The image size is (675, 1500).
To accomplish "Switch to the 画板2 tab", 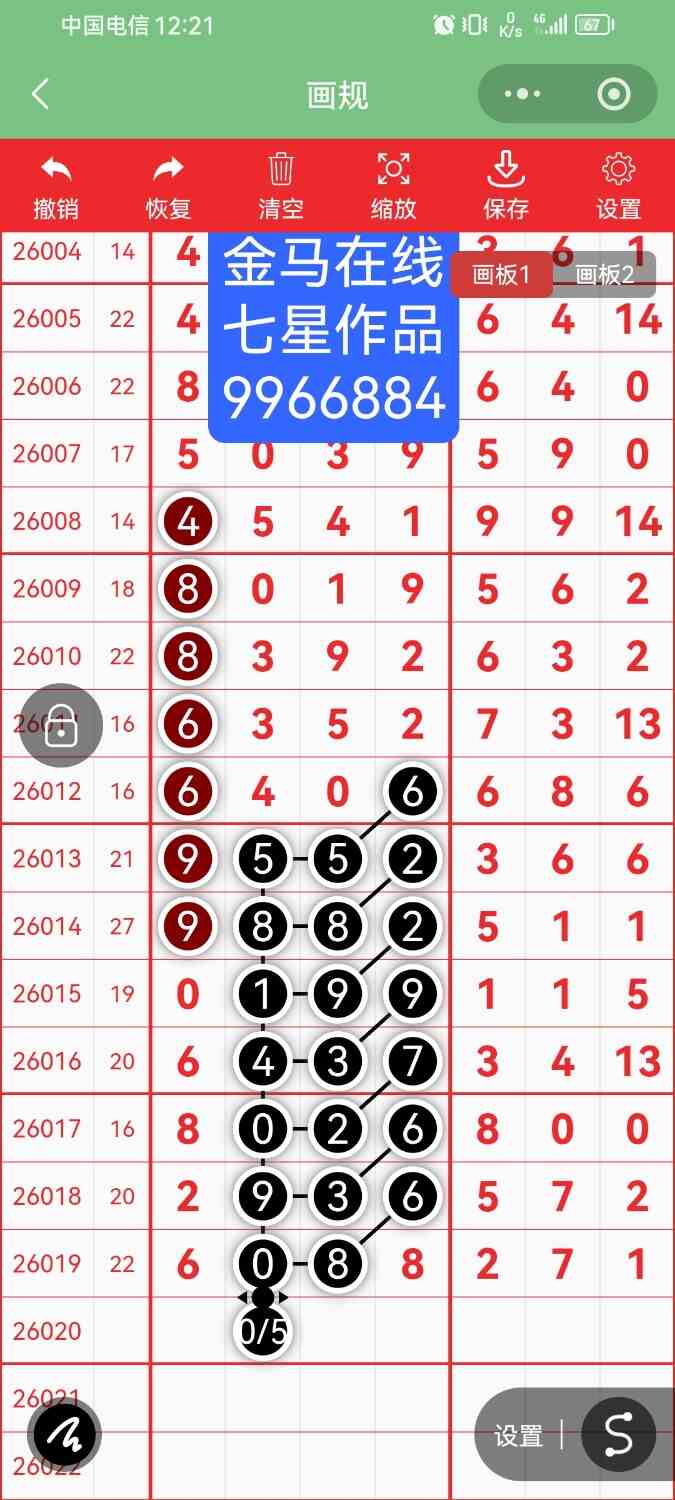I will [x=605, y=275].
